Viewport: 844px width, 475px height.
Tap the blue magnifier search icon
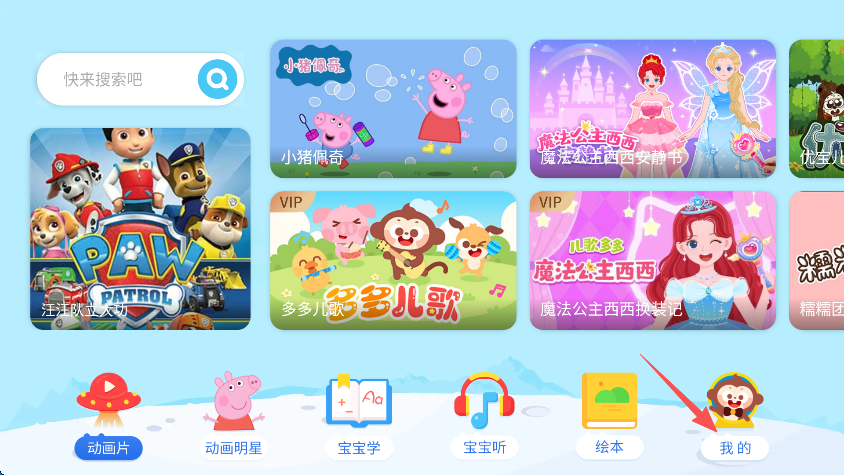click(x=218, y=79)
